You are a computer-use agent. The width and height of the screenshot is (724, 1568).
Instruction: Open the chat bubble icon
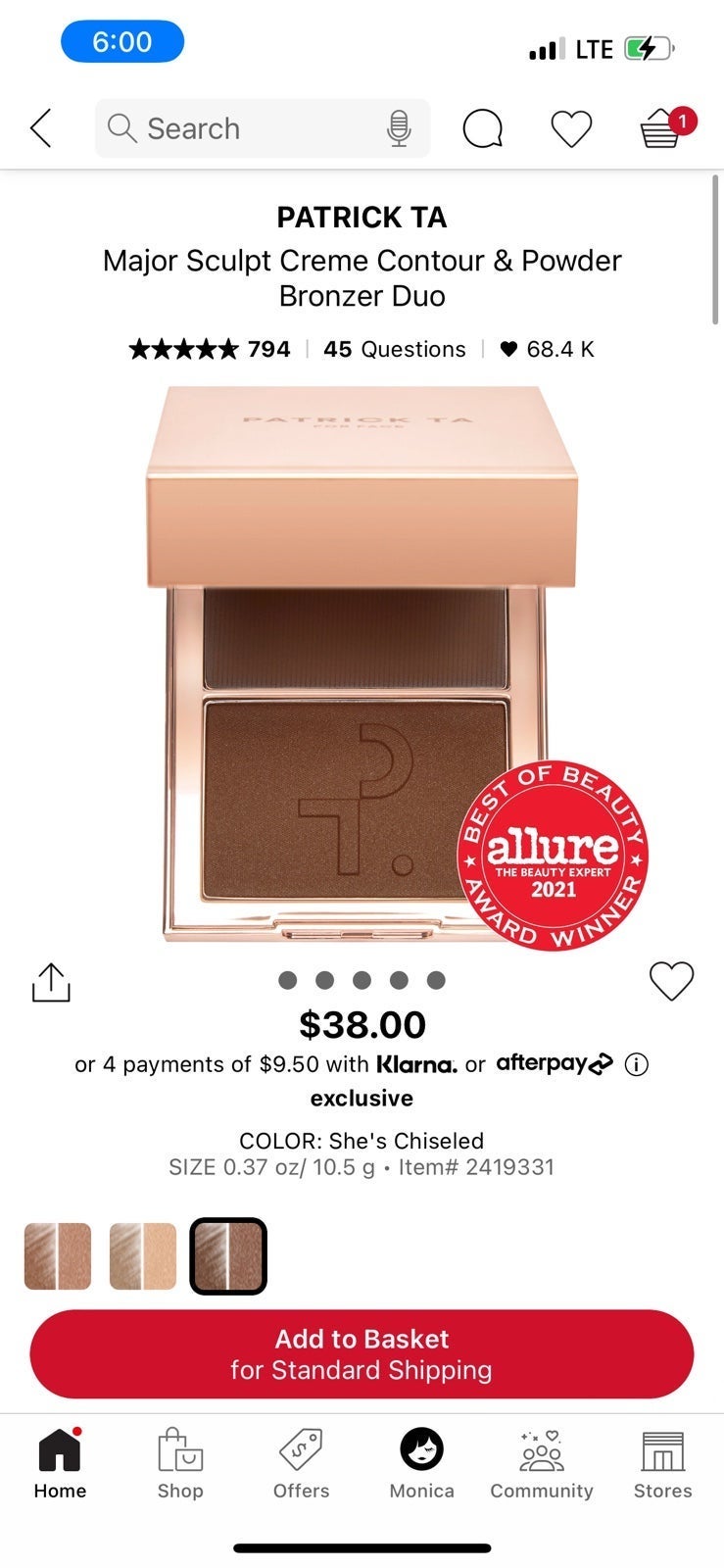[x=483, y=128]
